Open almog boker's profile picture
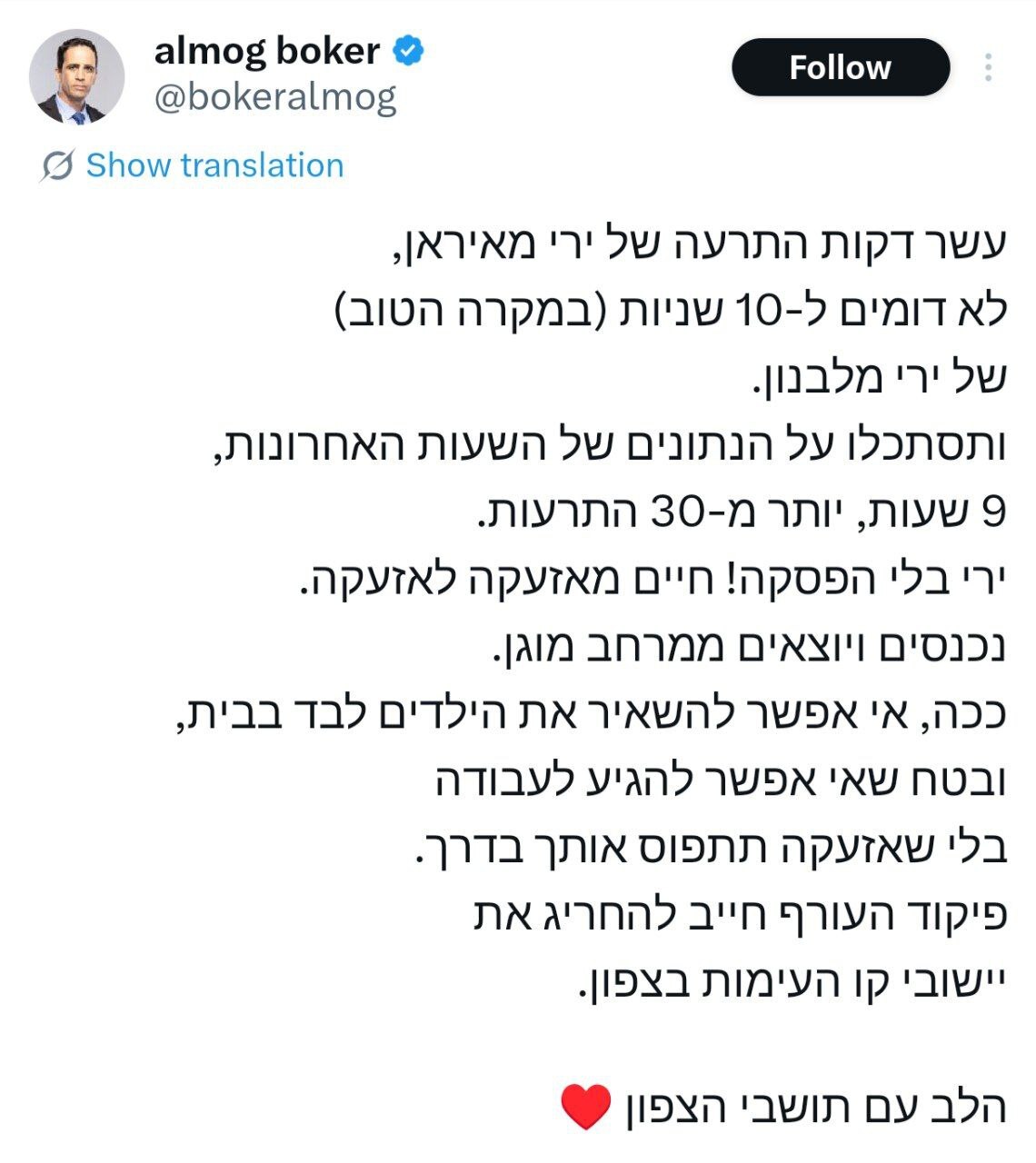 76,77
